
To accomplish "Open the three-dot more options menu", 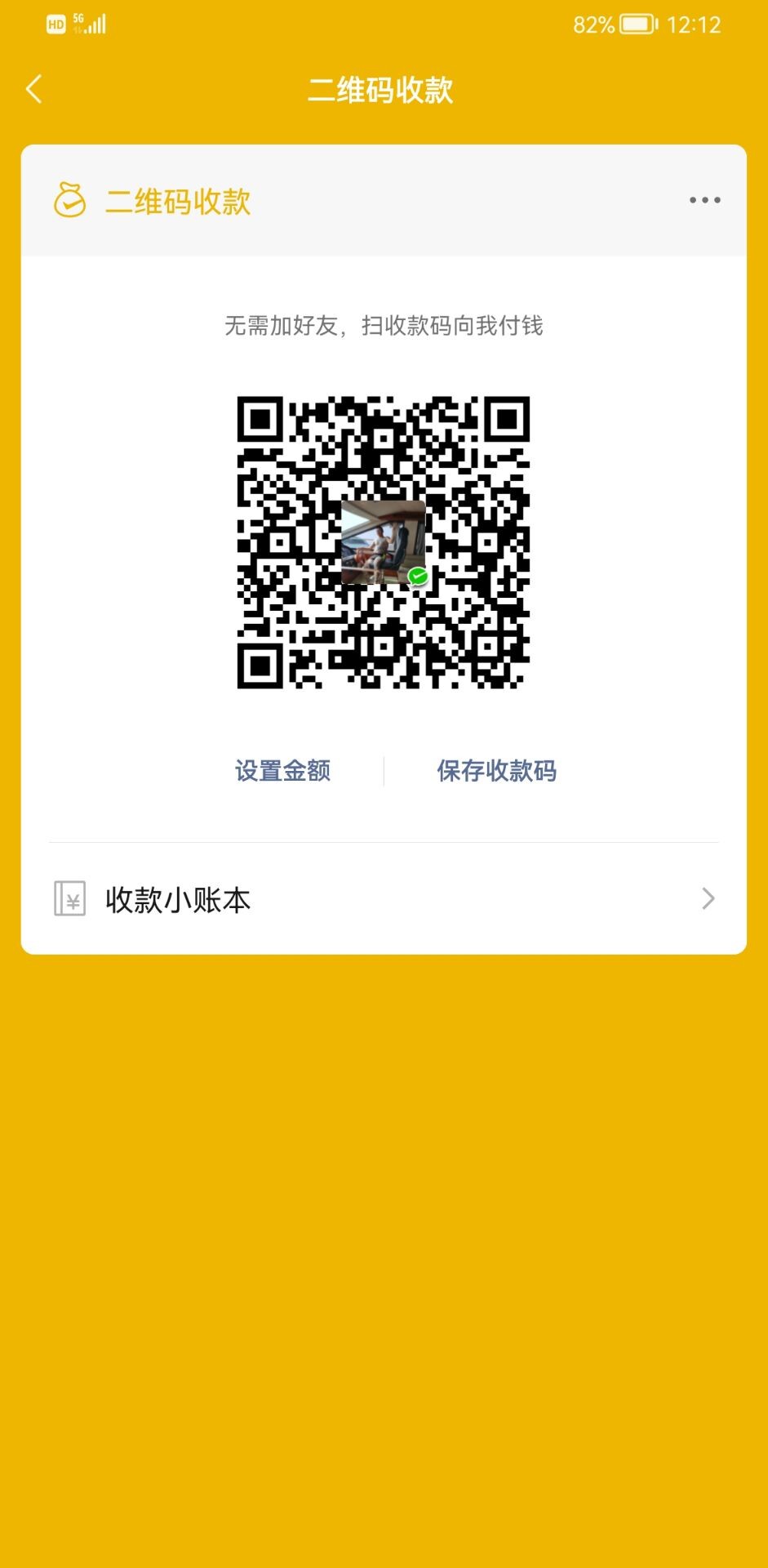I will click(704, 200).
